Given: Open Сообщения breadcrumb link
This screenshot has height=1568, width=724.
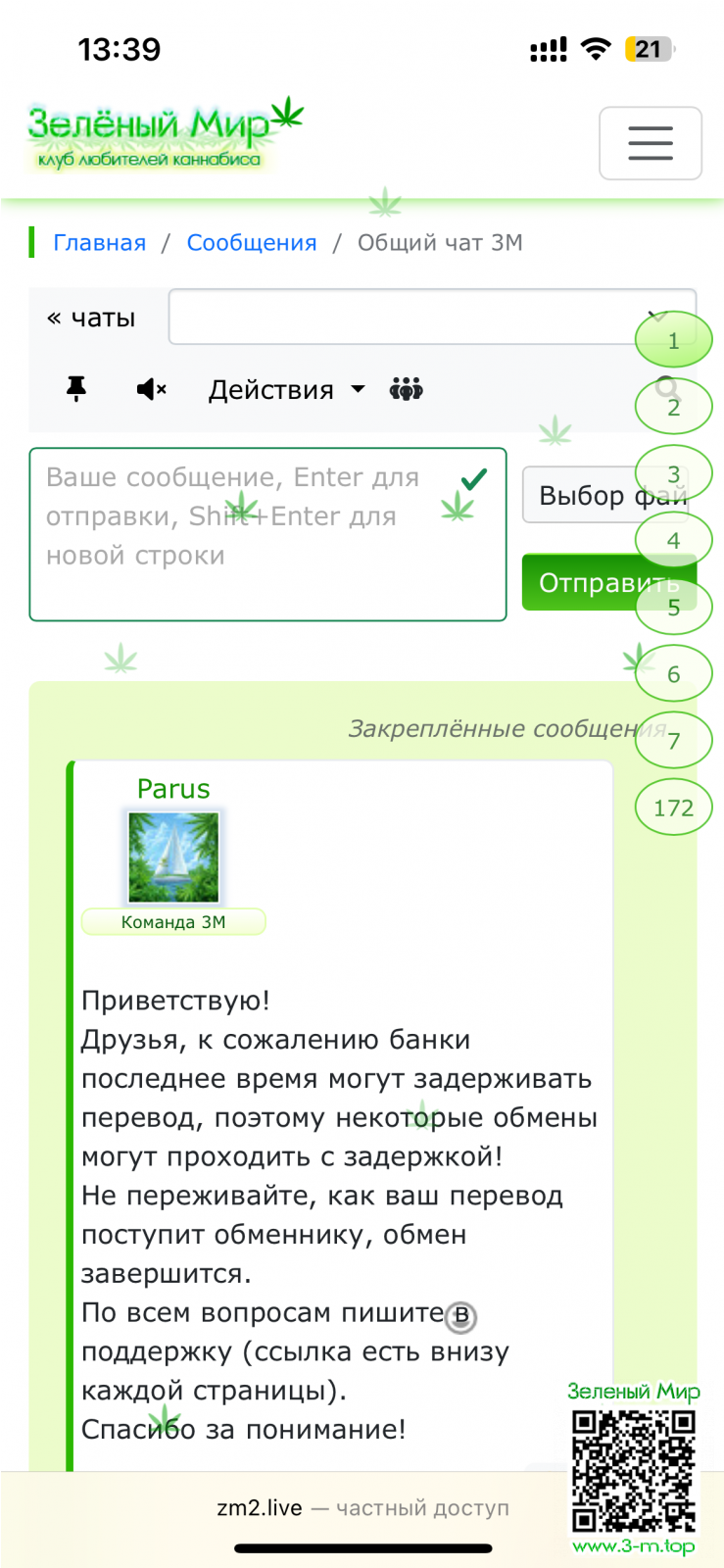Looking at the screenshot, I should pyautogui.click(x=252, y=243).
